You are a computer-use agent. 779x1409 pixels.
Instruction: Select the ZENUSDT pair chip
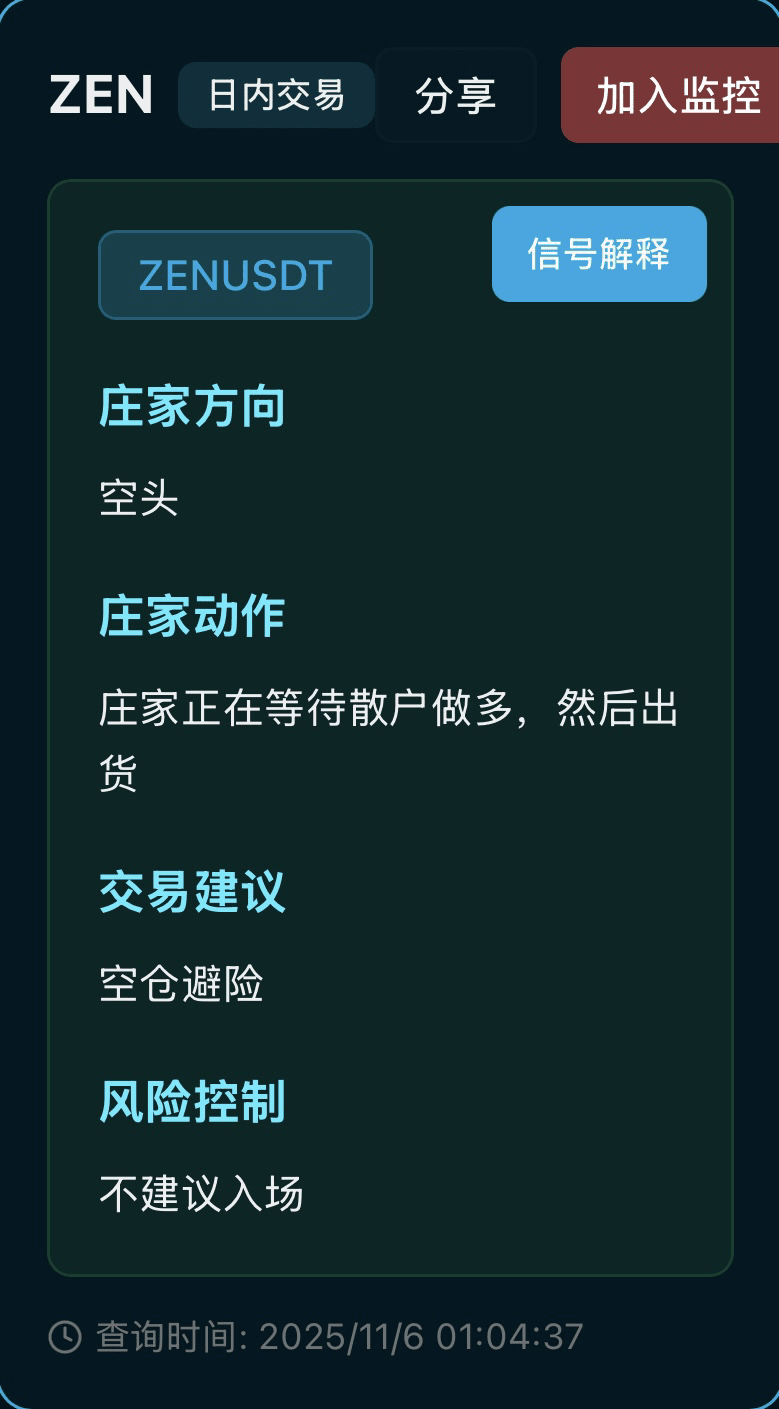235,275
